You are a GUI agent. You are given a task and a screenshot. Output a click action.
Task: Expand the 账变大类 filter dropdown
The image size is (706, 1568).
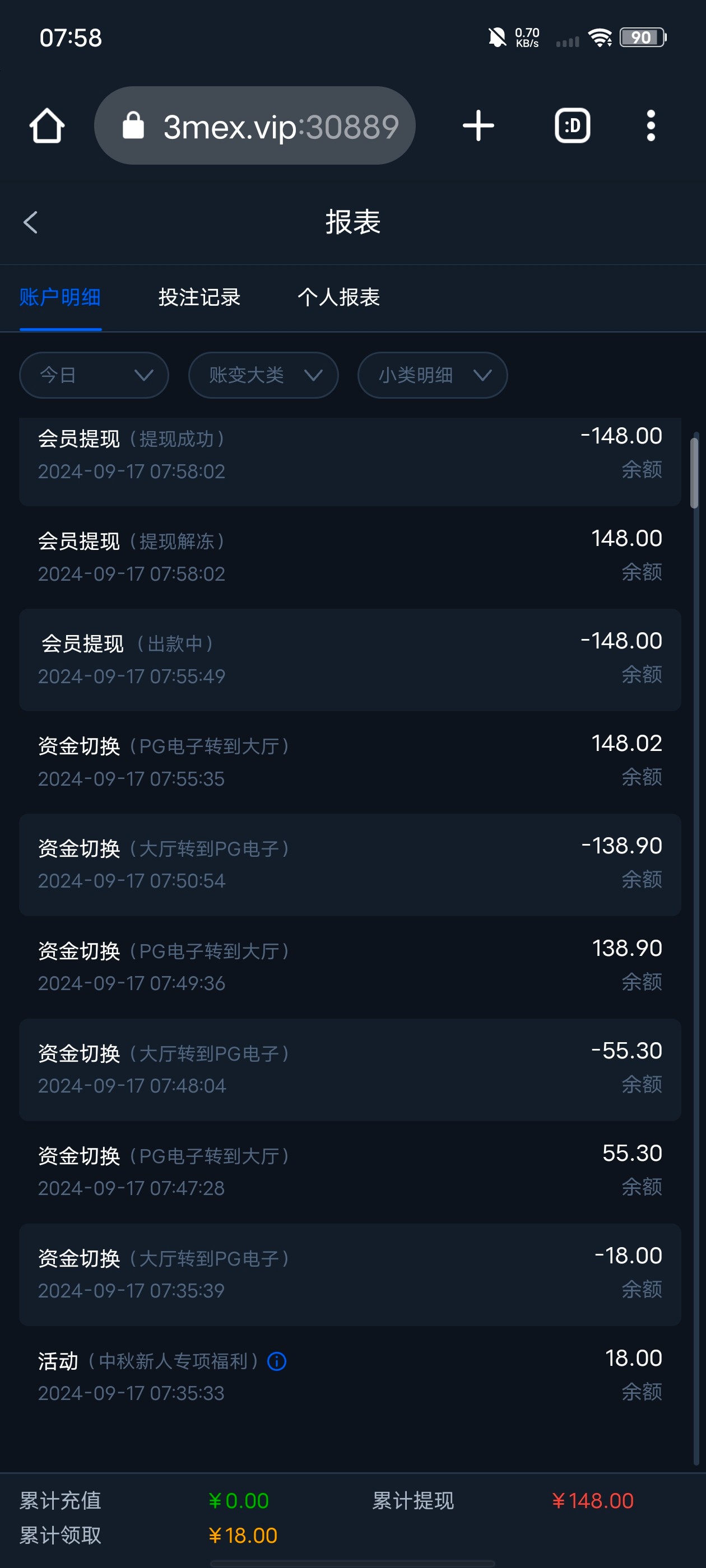pos(263,375)
